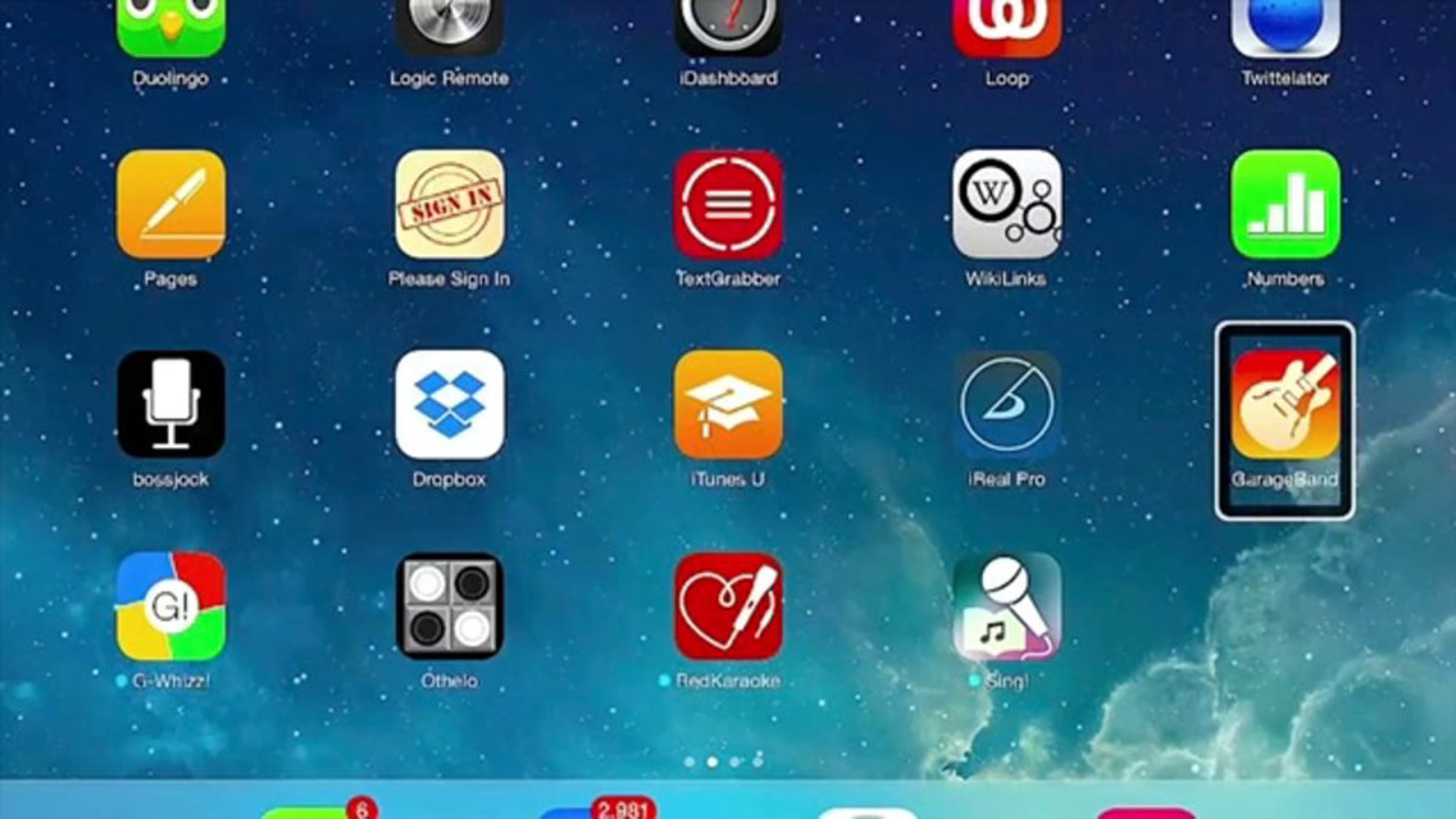Open GarageBand

[x=1286, y=404]
